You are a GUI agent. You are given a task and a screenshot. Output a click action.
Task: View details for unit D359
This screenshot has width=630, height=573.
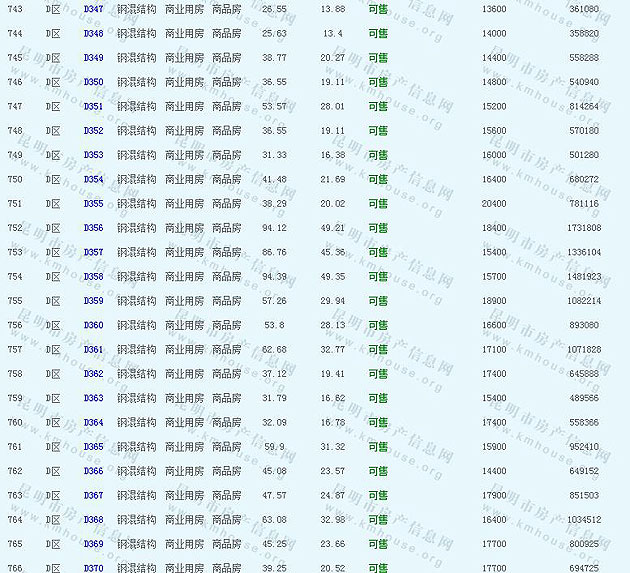click(x=93, y=301)
